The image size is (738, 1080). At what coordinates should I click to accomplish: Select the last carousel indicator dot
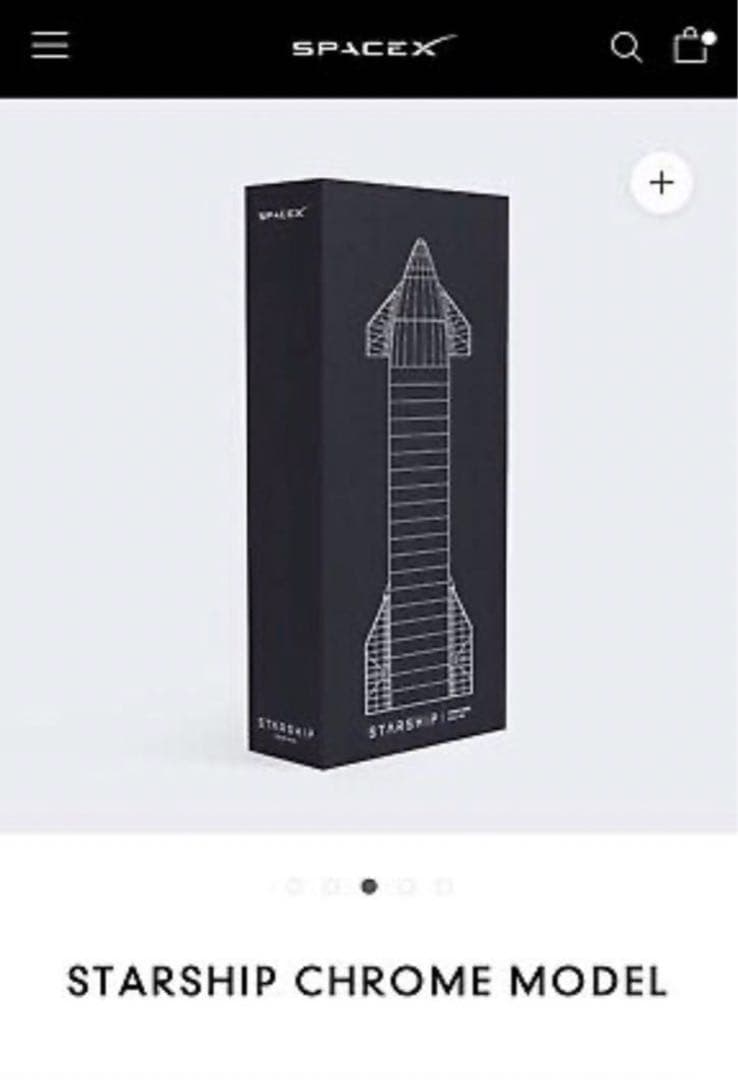coord(441,885)
